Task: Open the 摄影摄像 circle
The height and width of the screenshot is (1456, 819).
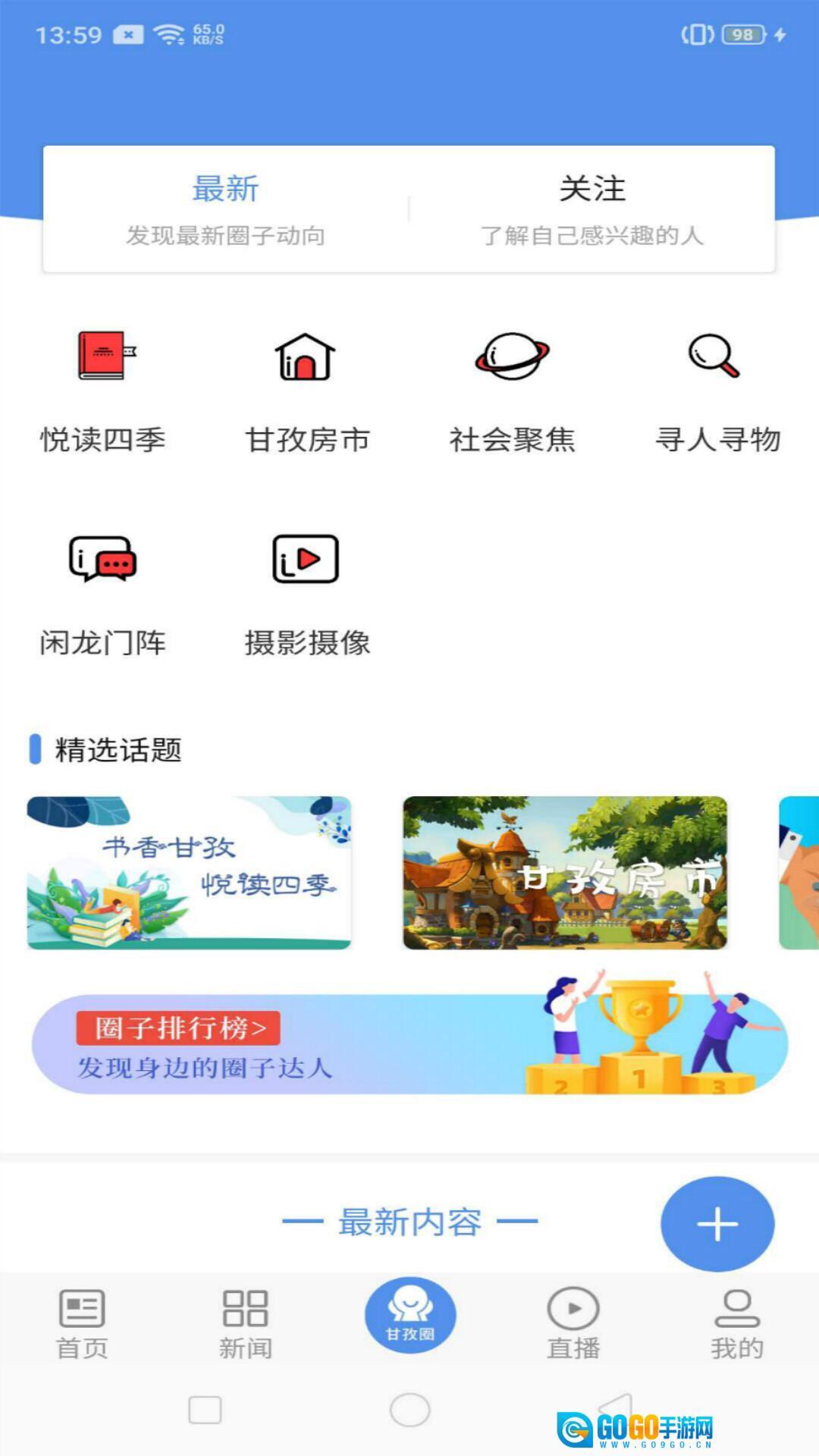Action: pos(307,594)
